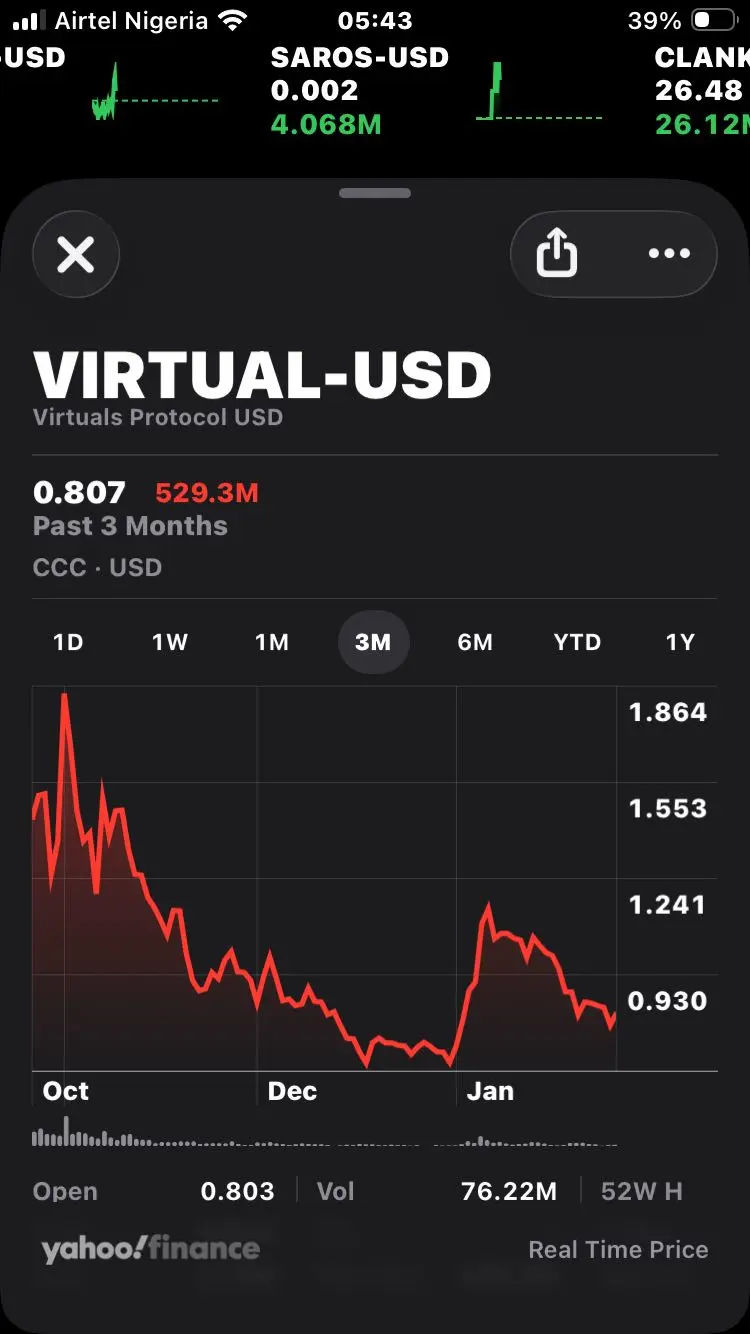750x1334 pixels.
Task: Open the three-dot more options menu
Action: coord(669,254)
